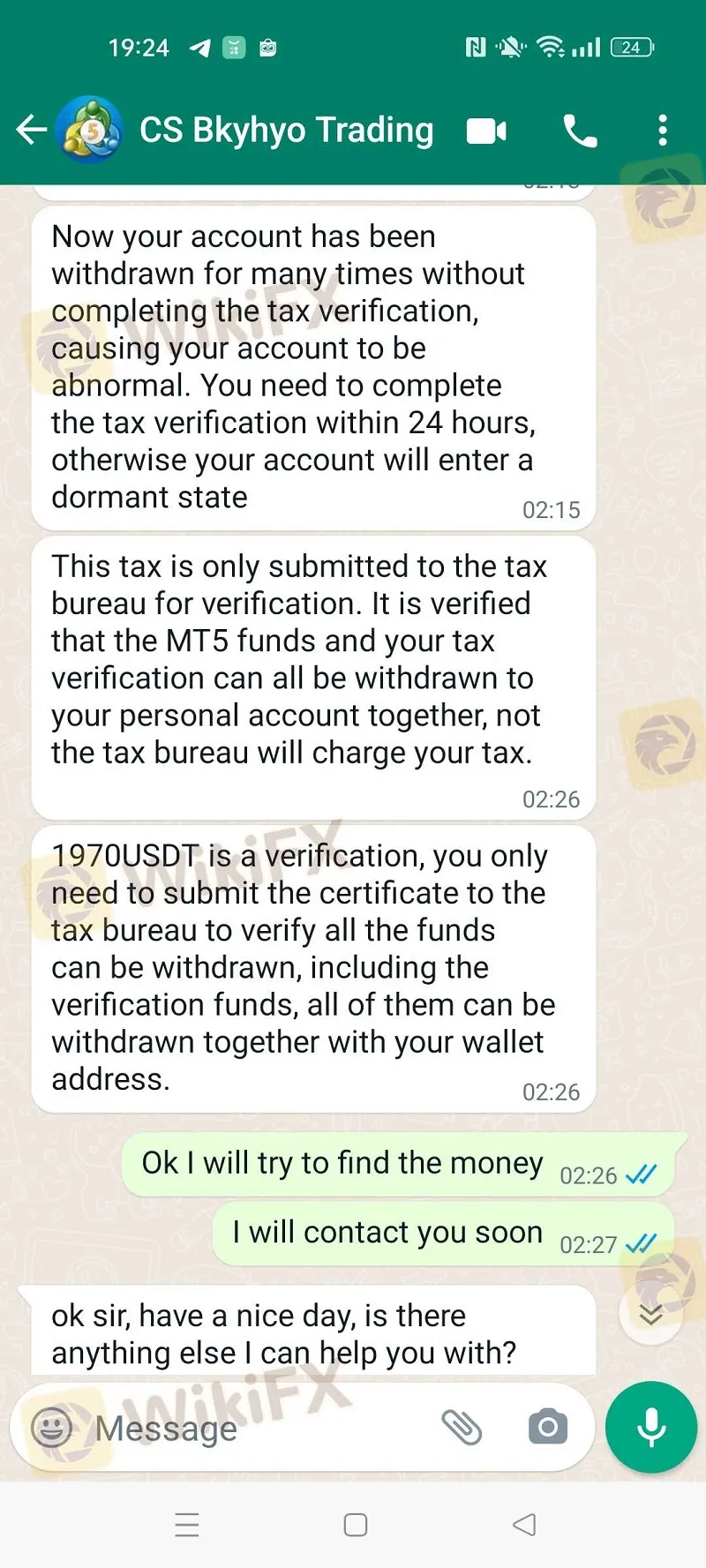
Task: Tap the system home button
Action: (356, 1525)
